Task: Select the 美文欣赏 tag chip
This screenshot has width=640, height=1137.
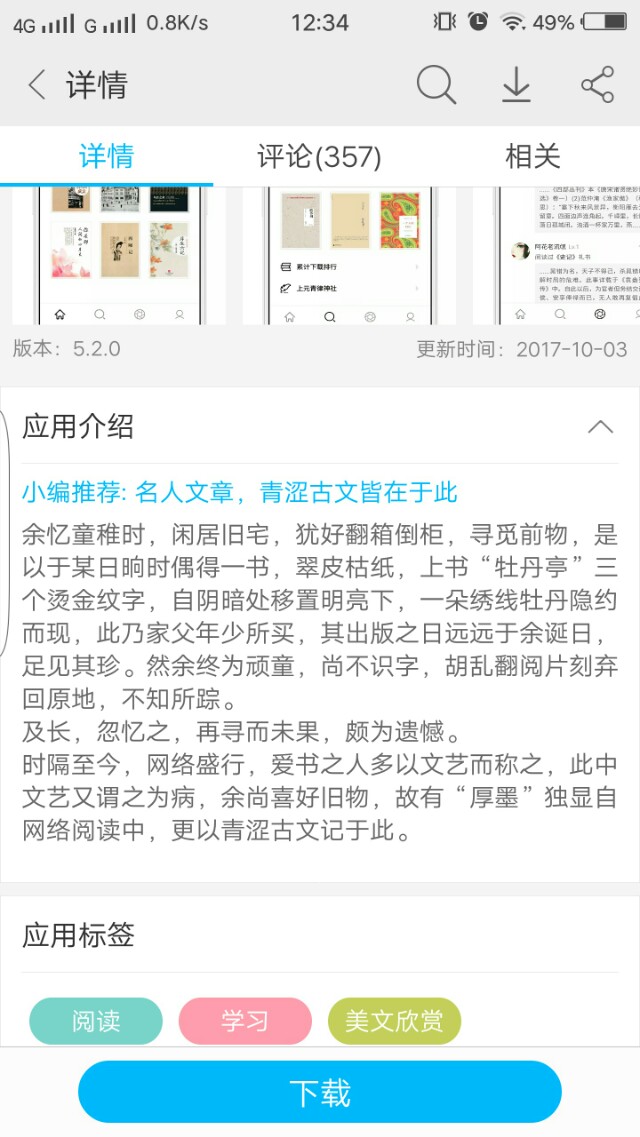Action: tap(394, 1021)
